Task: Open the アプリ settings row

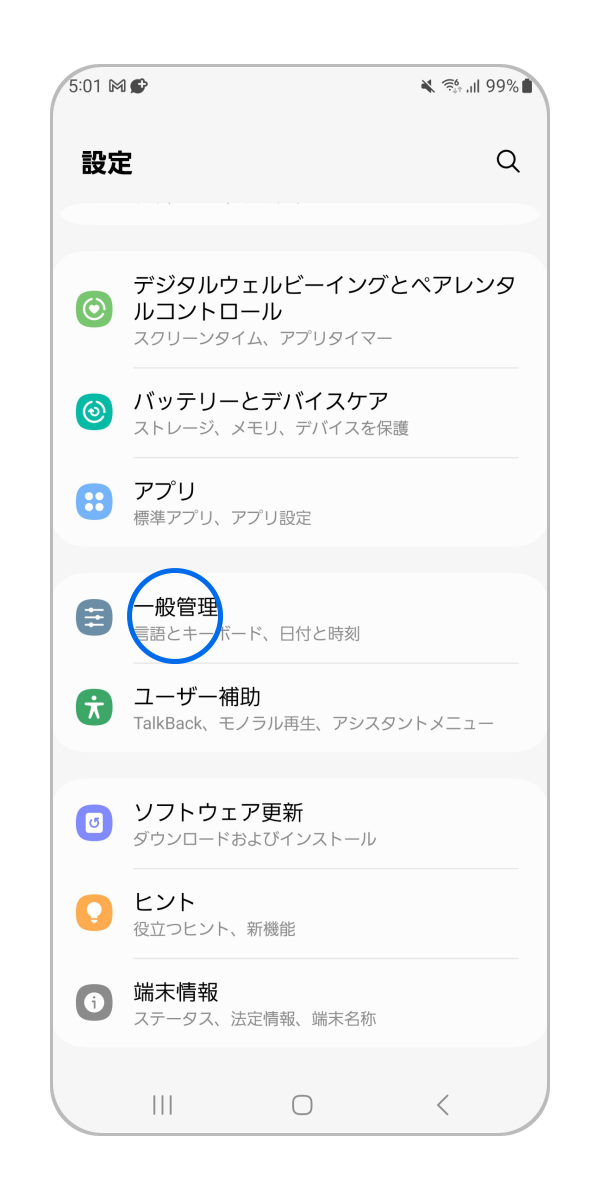Action: [x=300, y=502]
